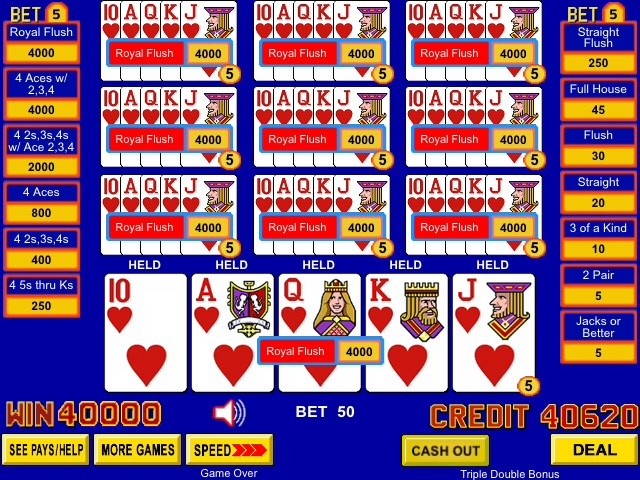Cash out your credits
Viewport: 640px width, 480px height.
(445, 451)
